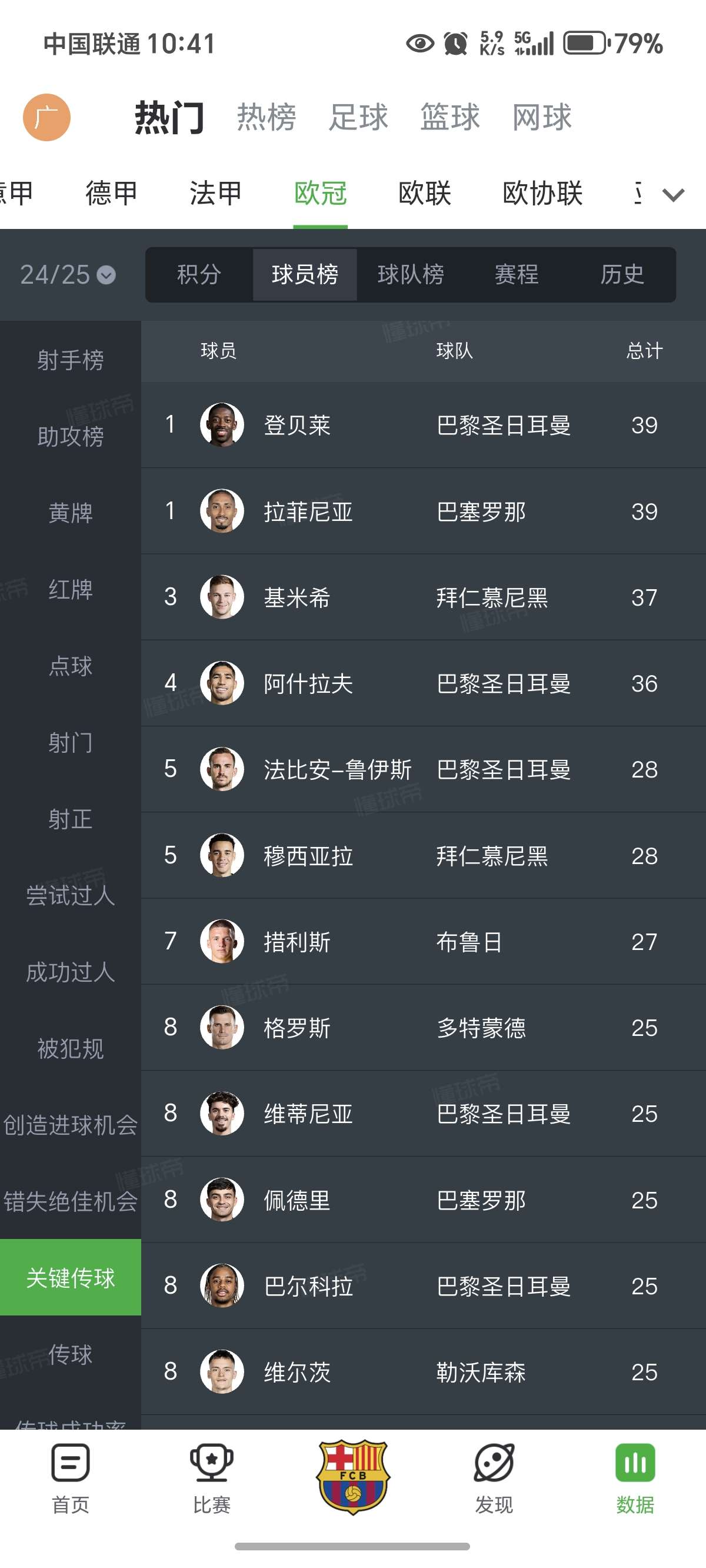Select the 欧联 league tab
This screenshot has width=706, height=1568.
click(424, 194)
